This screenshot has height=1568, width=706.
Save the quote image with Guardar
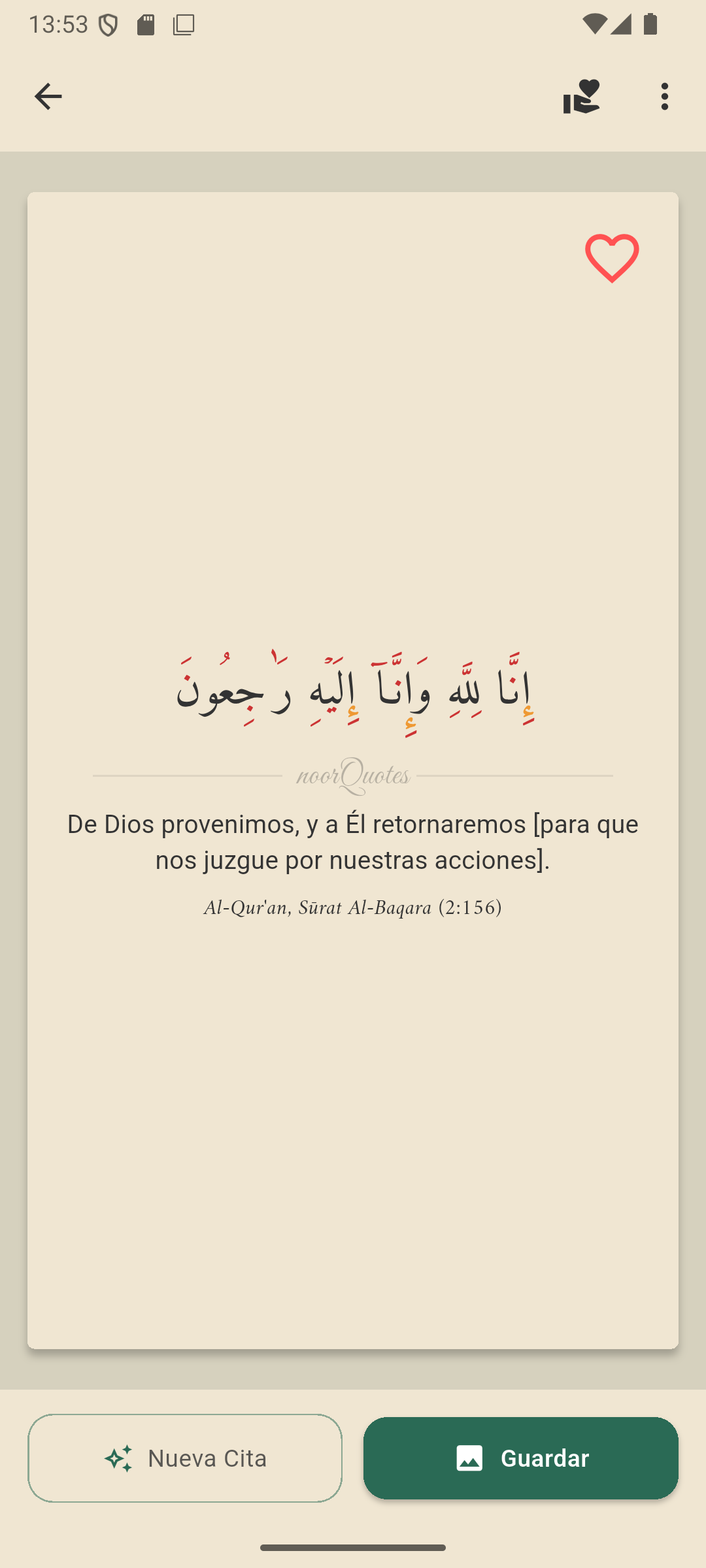(521, 1458)
